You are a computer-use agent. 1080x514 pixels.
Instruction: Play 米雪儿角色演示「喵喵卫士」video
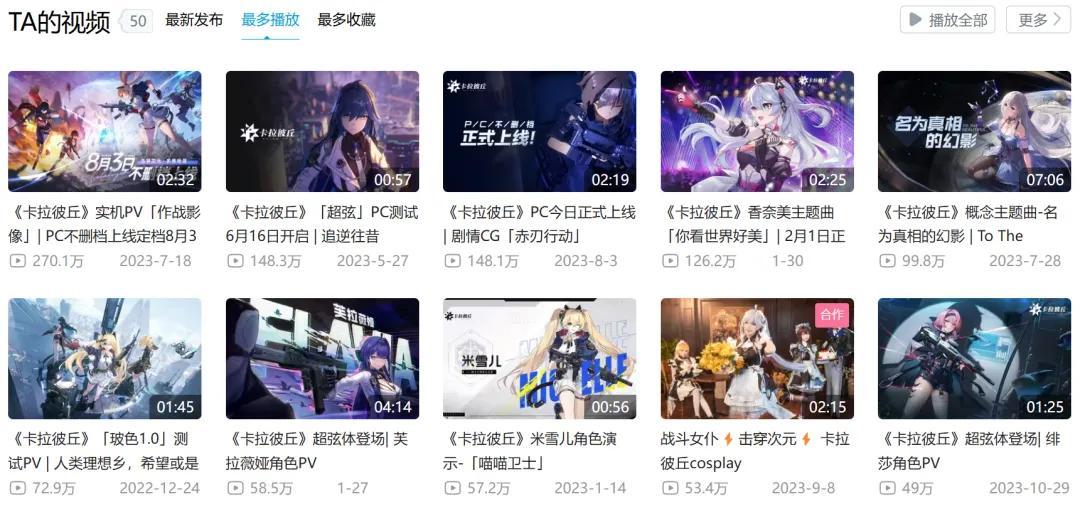(539, 358)
